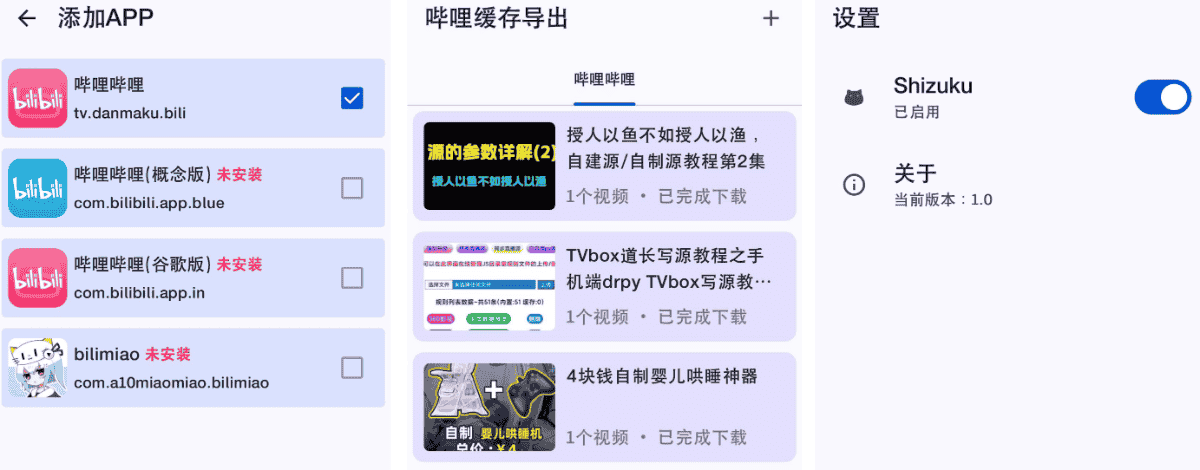
Task: Check the 哔哩哔哩(谷歌版) checkbox
Action: tap(351, 277)
